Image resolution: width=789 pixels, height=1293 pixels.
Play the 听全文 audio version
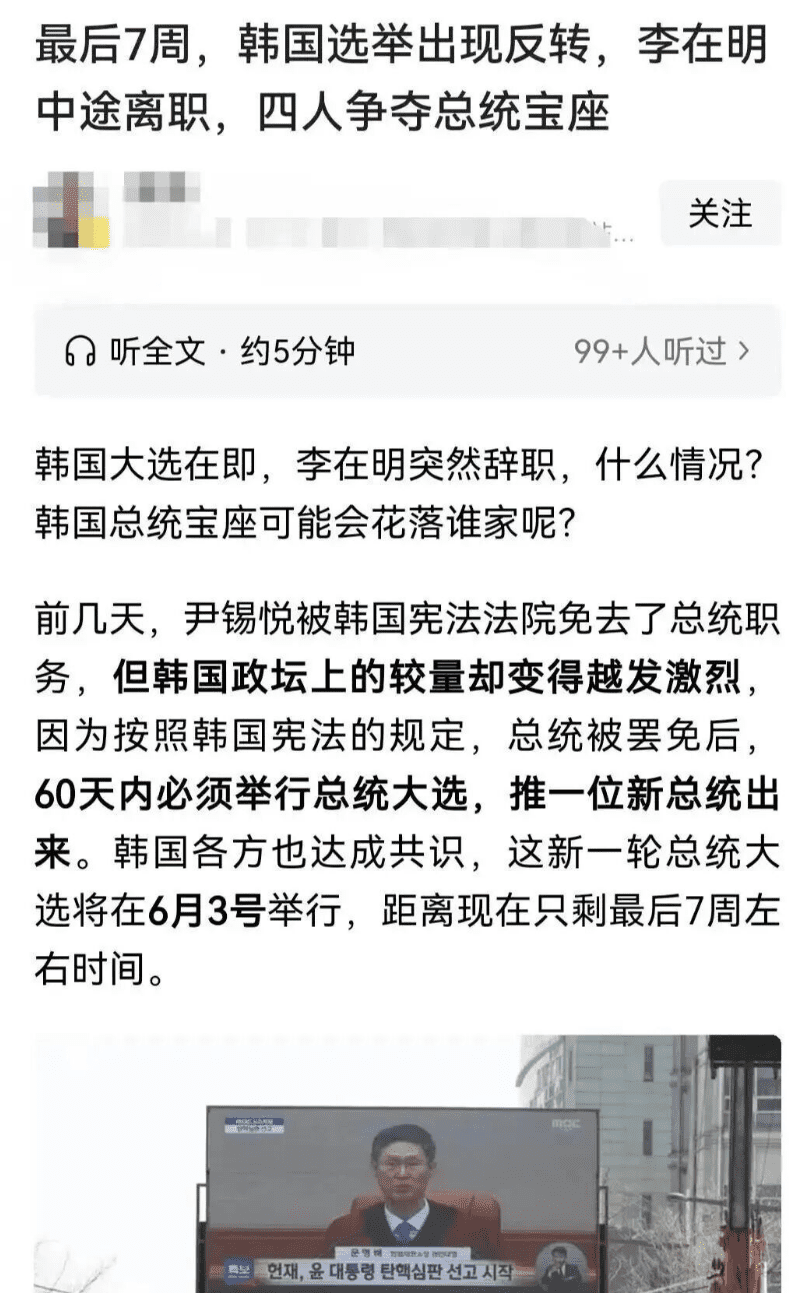click(x=210, y=351)
